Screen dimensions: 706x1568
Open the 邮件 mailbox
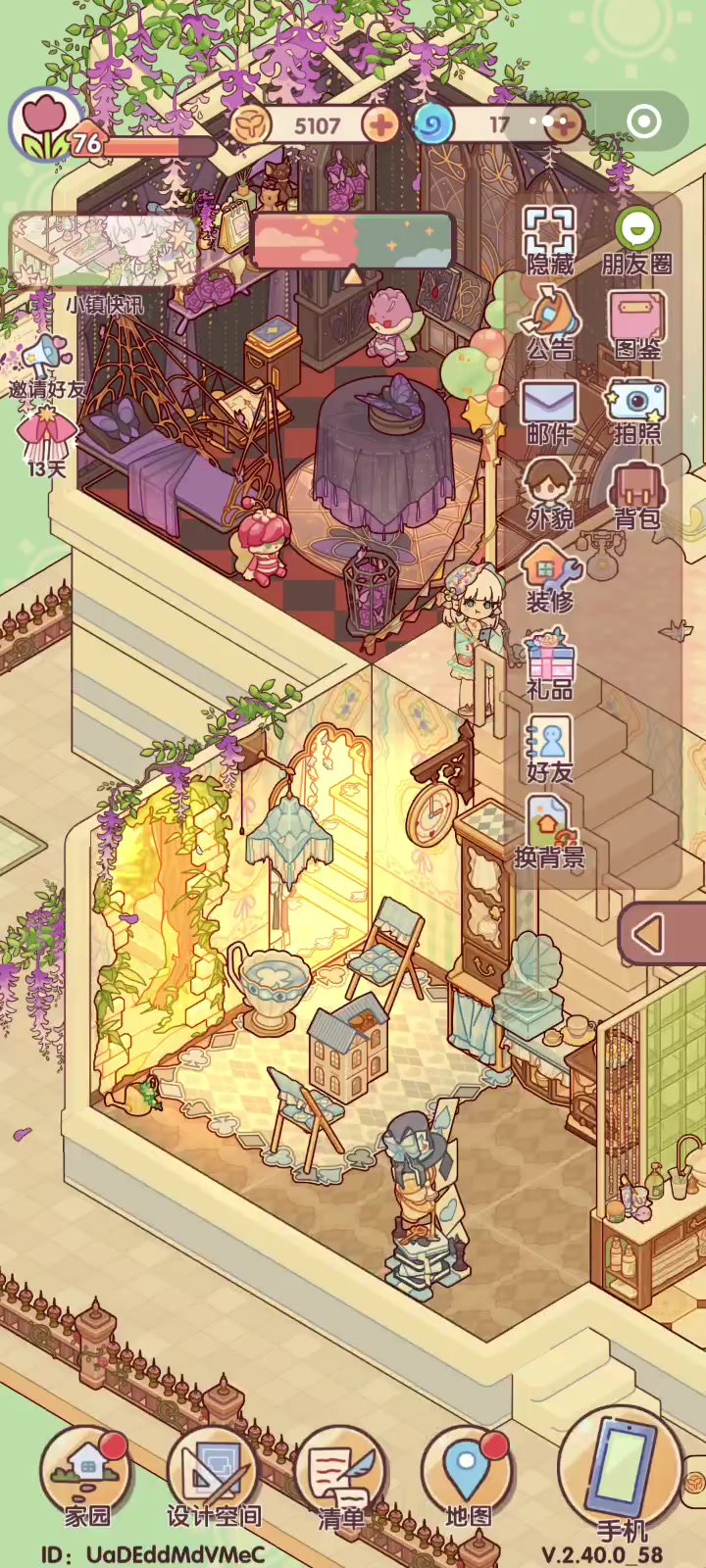(549, 412)
